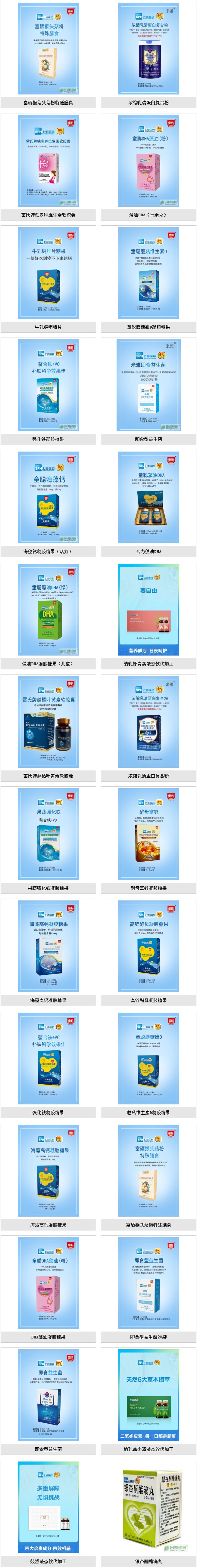The height and width of the screenshot is (1568, 197).
Task: Open the 童聪蘑菇维D凝胶糖果 product
Action: pyautogui.click(x=148, y=273)
